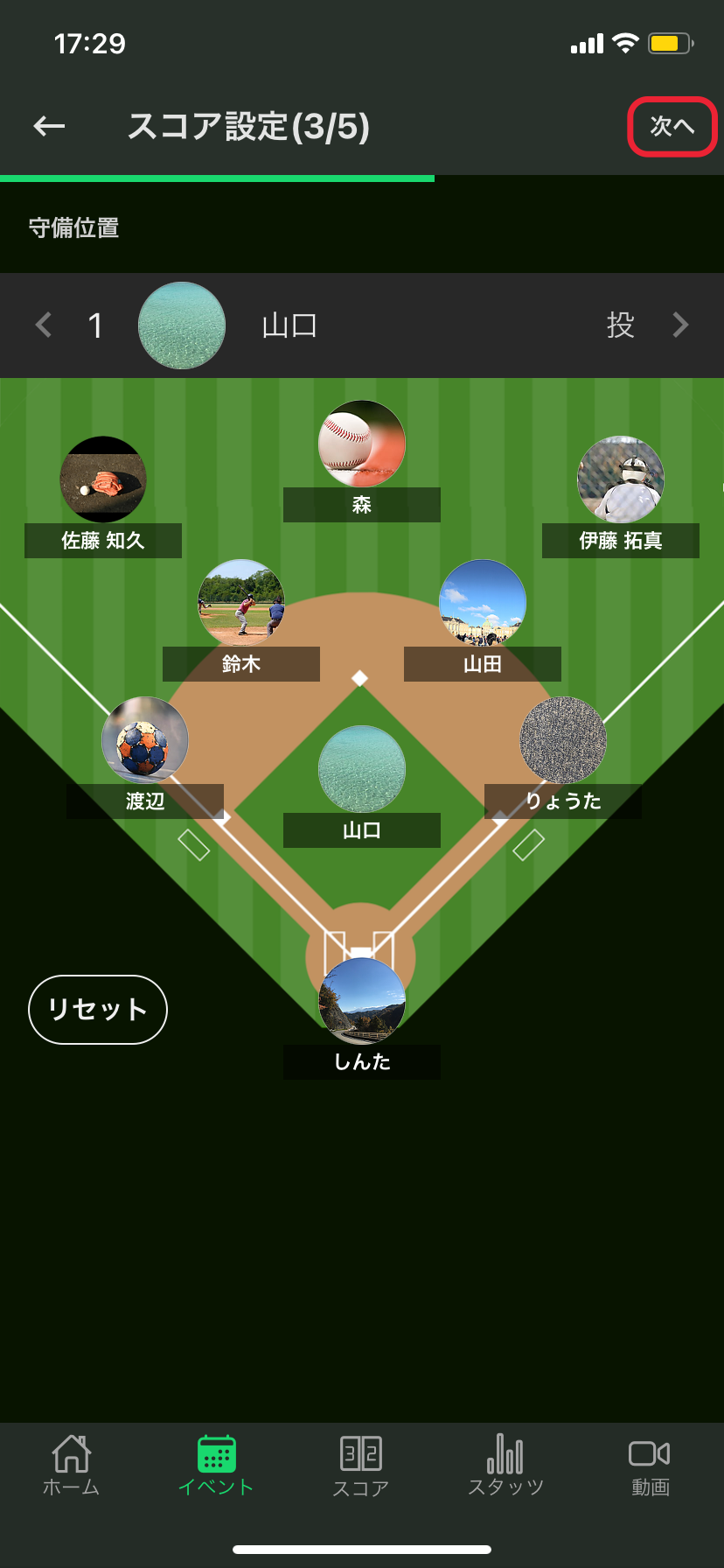This screenshot has width=724, height=1568.
Task: Show next player with right chevron
Action: click(680, 325)
